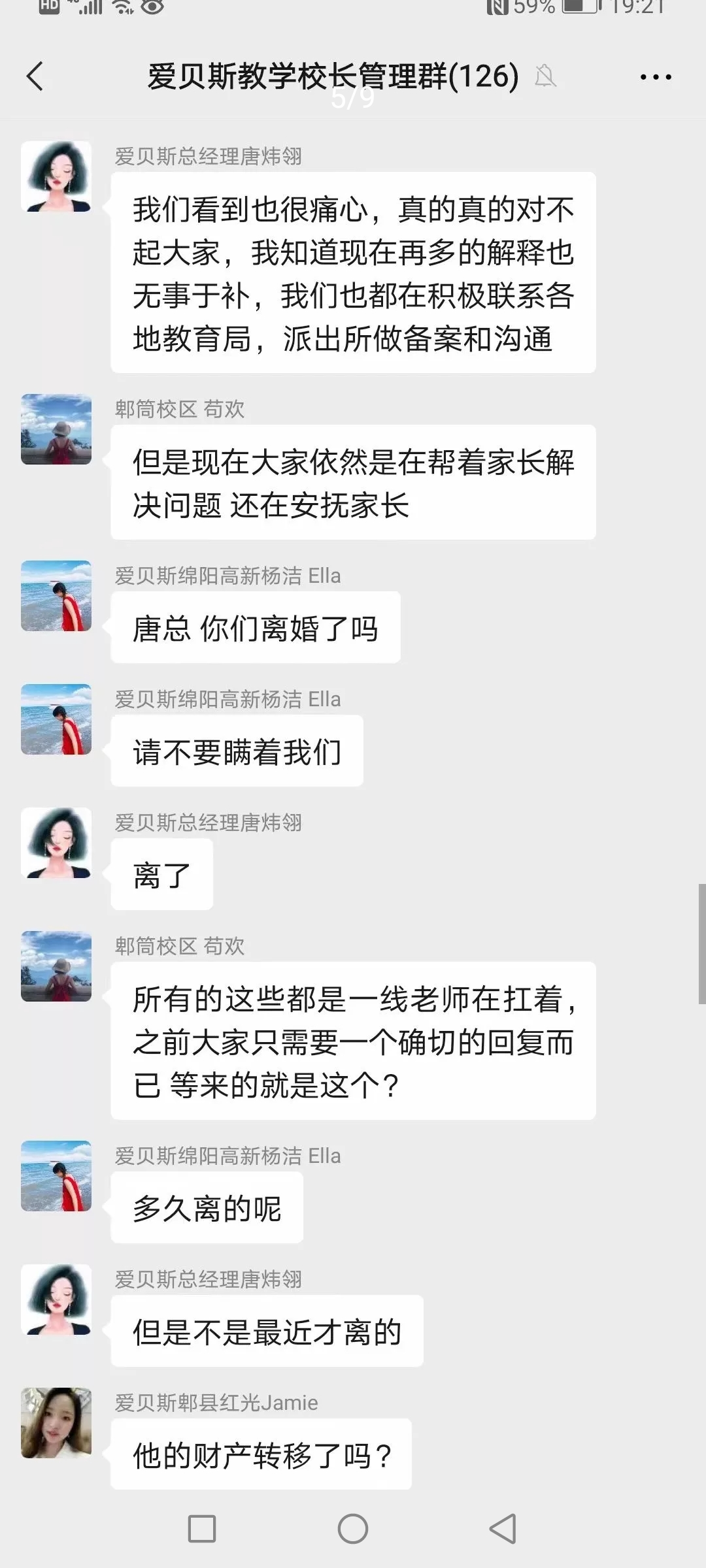Open avatar next to '多久离的呢'
The image size is (706, 1568).
(x=56, y=1176)
